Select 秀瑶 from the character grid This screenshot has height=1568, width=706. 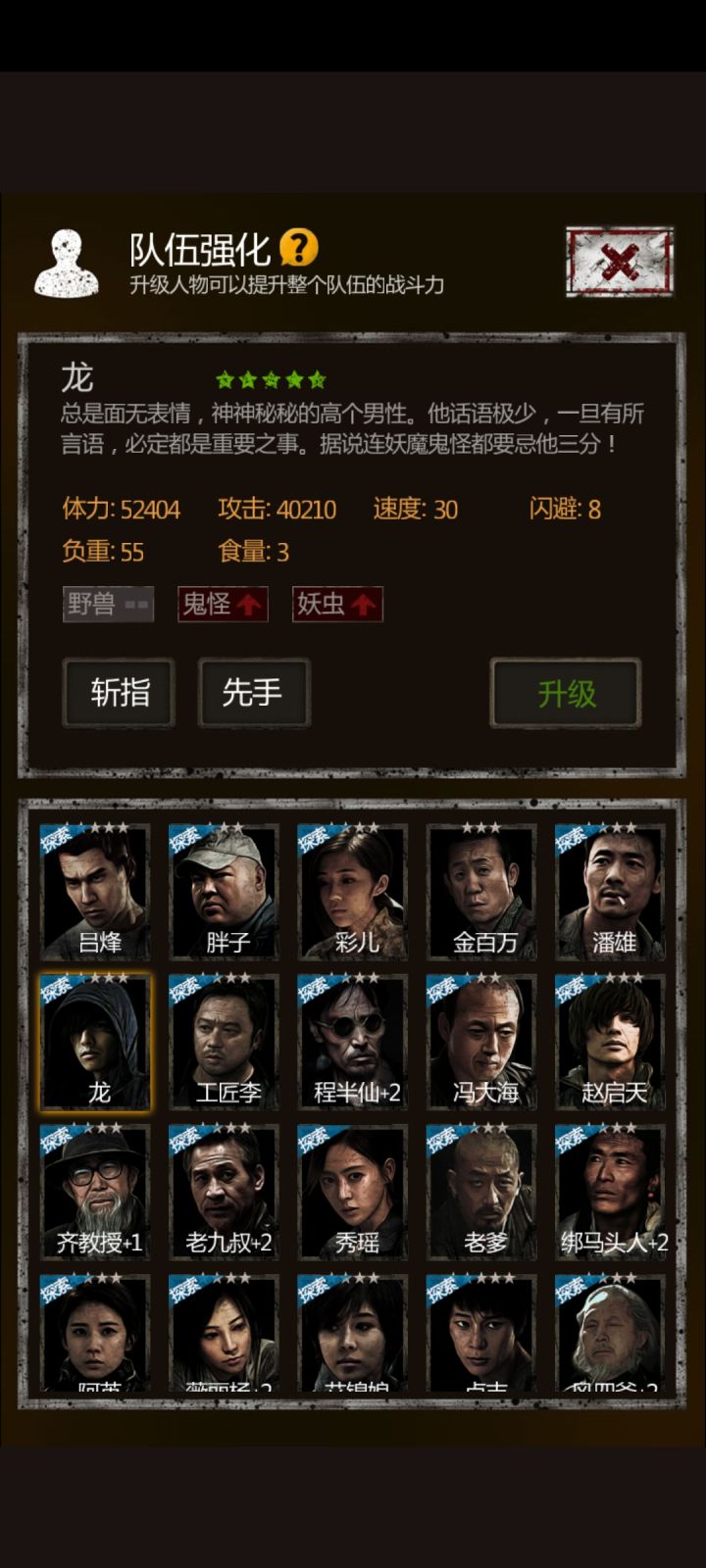coord(352,1191)
